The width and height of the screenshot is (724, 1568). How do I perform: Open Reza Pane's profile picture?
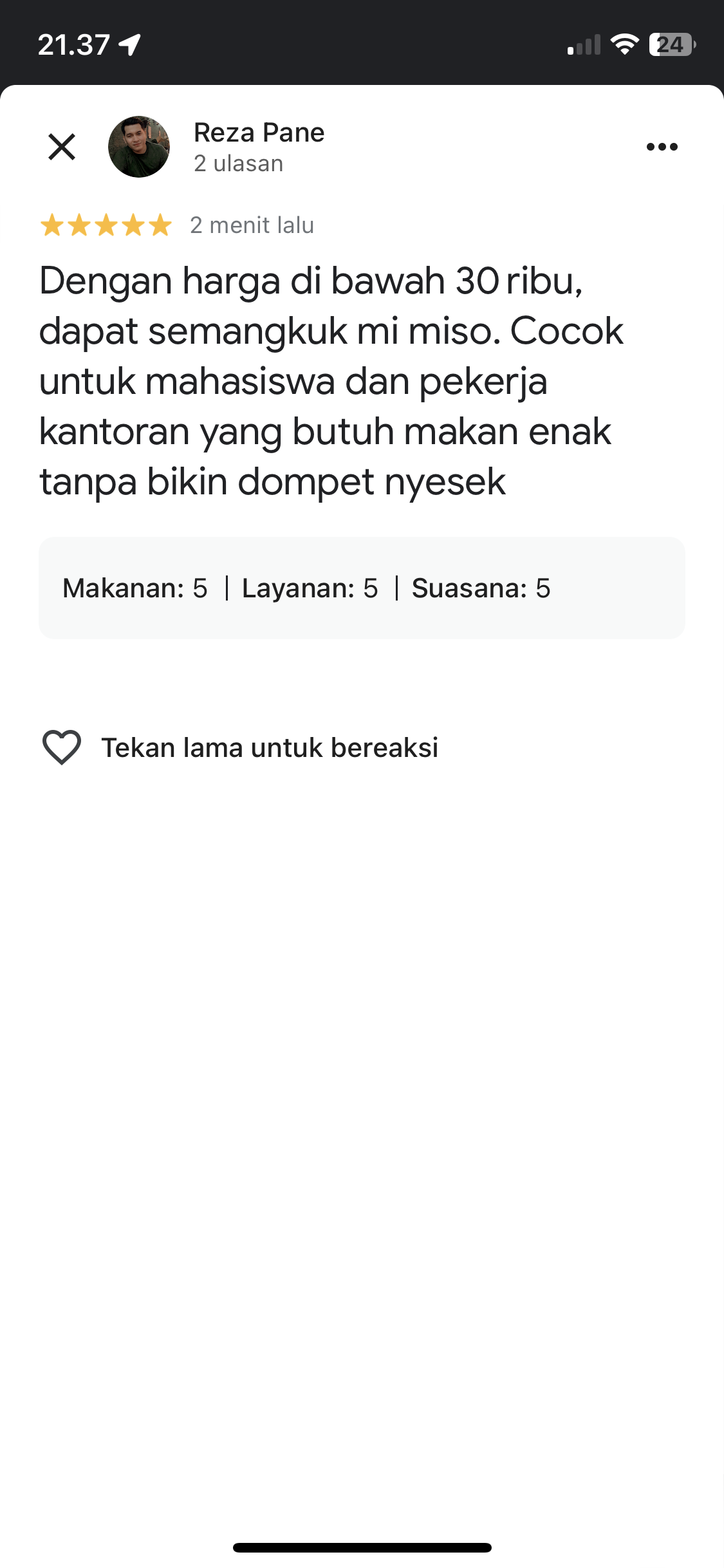(x=139, y=147)
